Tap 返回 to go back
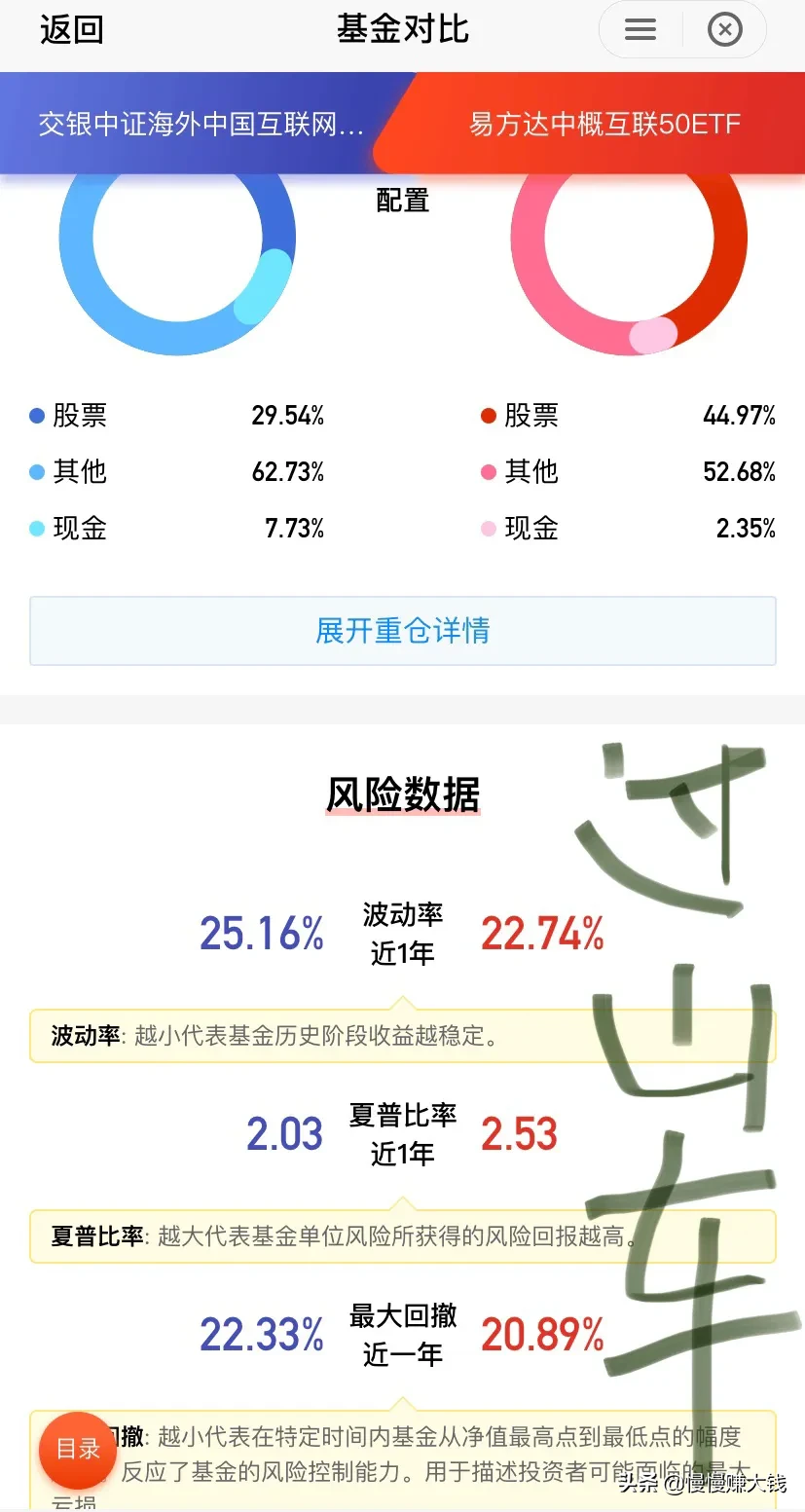Viewport: 805px width, 1512px height. click(71, 29)
